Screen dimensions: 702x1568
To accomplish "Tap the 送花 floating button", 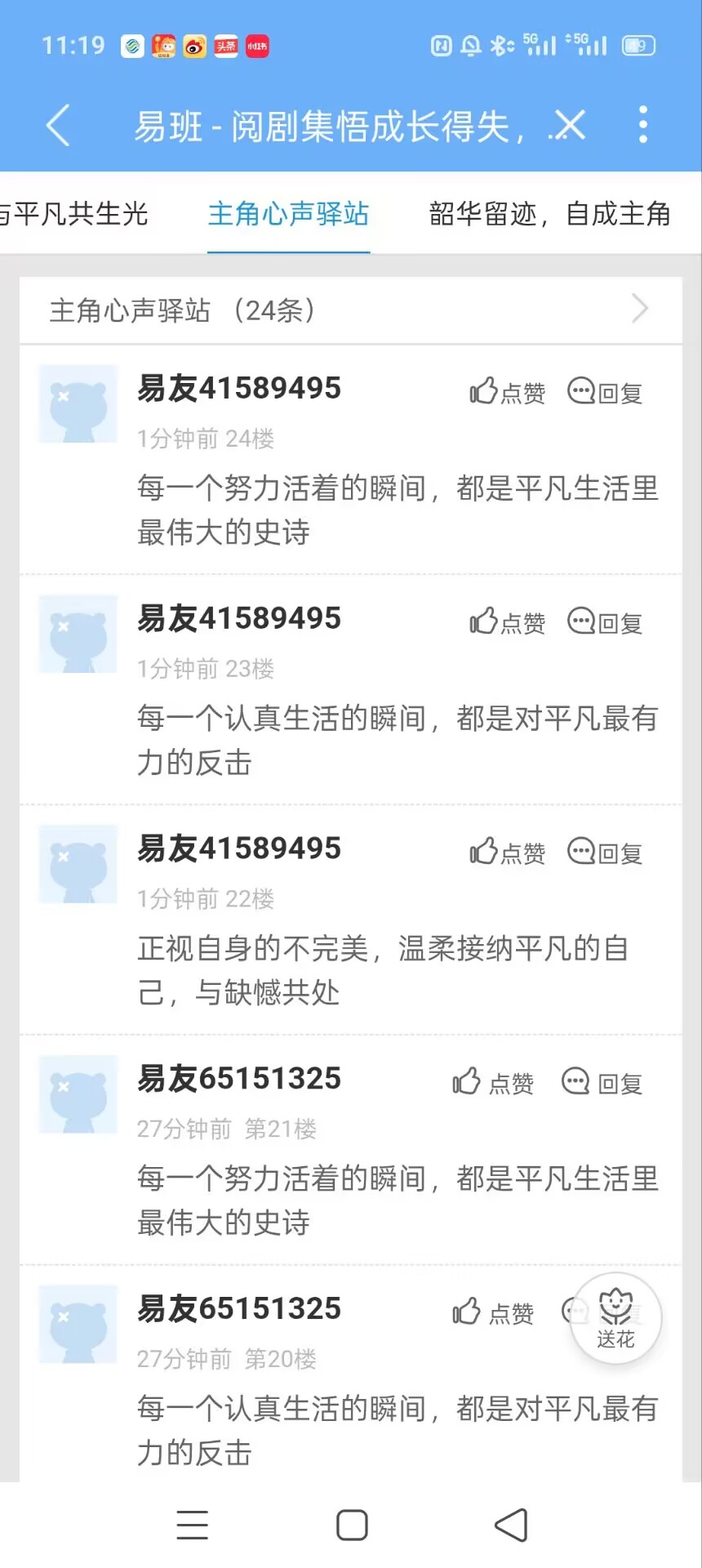I will click(615, 1318).
